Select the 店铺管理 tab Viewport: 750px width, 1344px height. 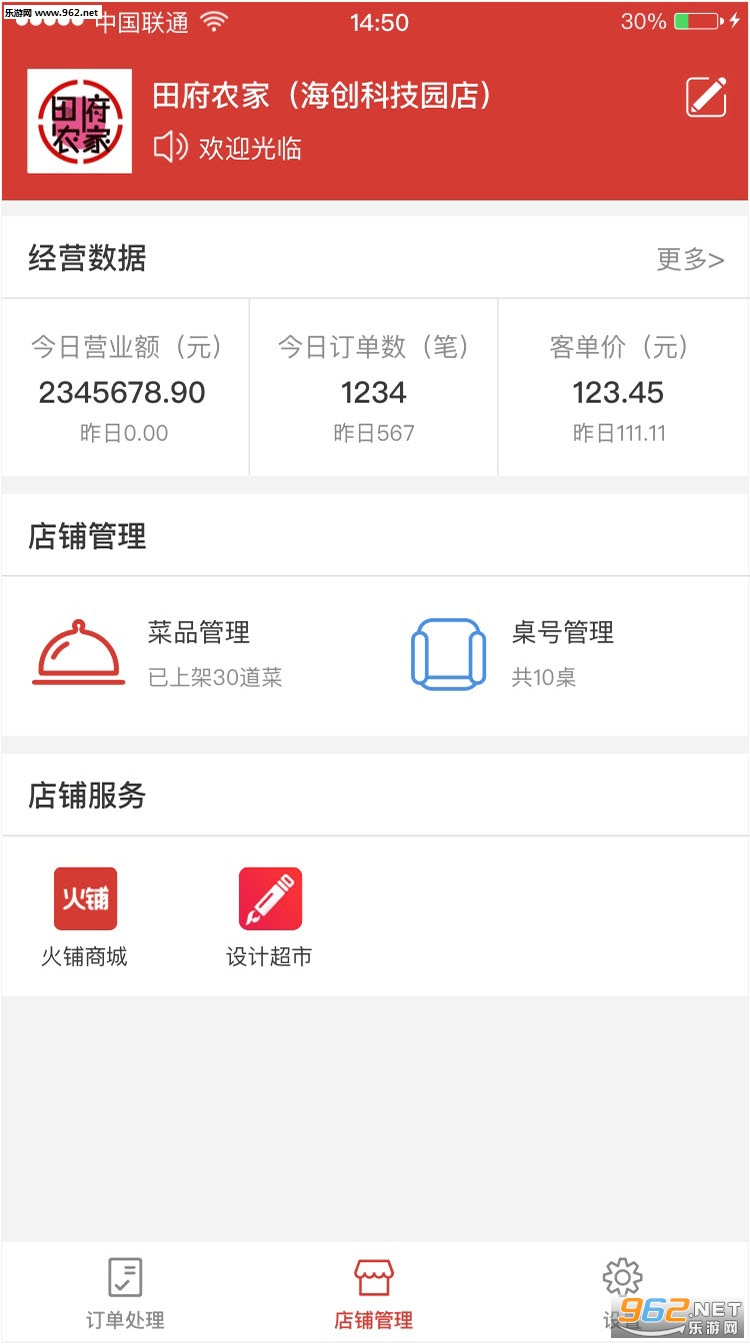coord(374,1293)
